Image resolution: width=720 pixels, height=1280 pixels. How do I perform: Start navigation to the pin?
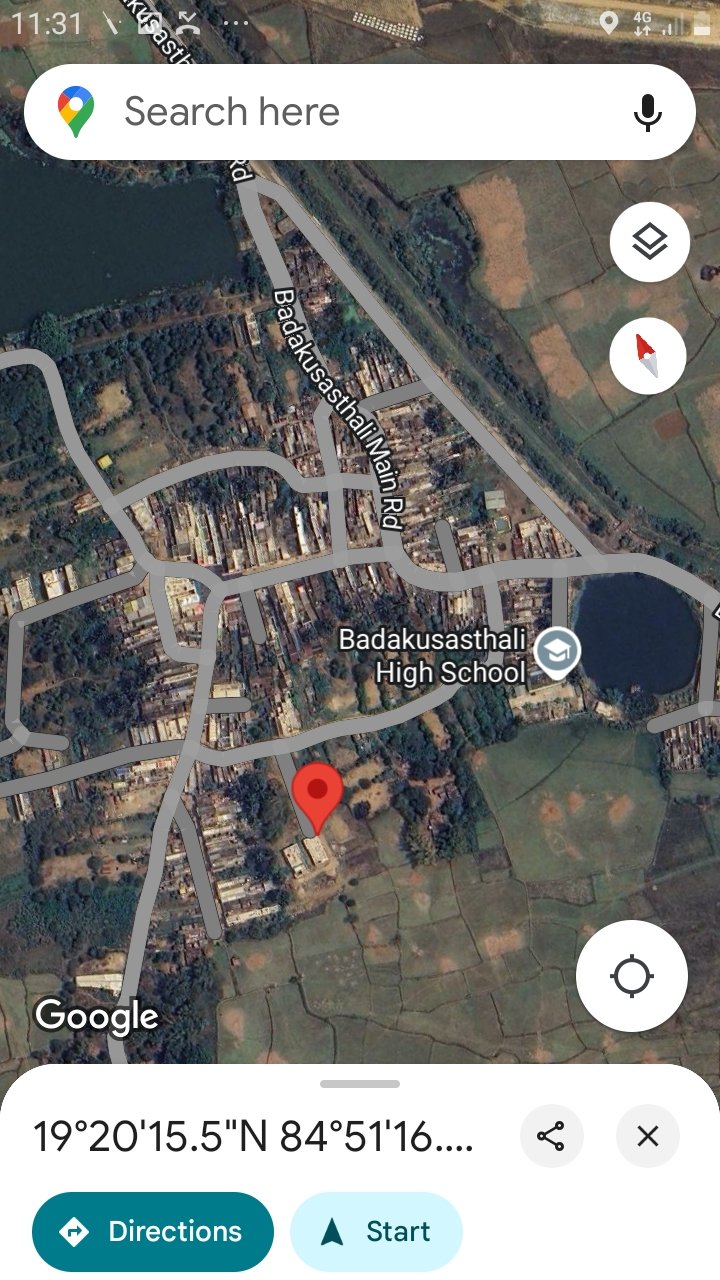(376, 1232)
